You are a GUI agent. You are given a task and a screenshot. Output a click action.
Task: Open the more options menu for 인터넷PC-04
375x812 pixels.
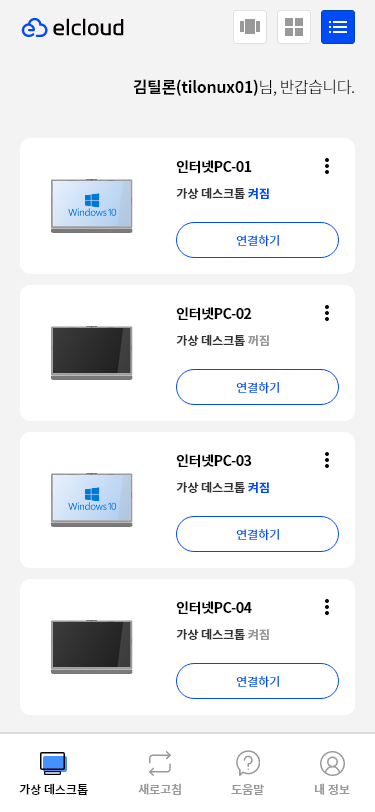(x=327, y=607)
